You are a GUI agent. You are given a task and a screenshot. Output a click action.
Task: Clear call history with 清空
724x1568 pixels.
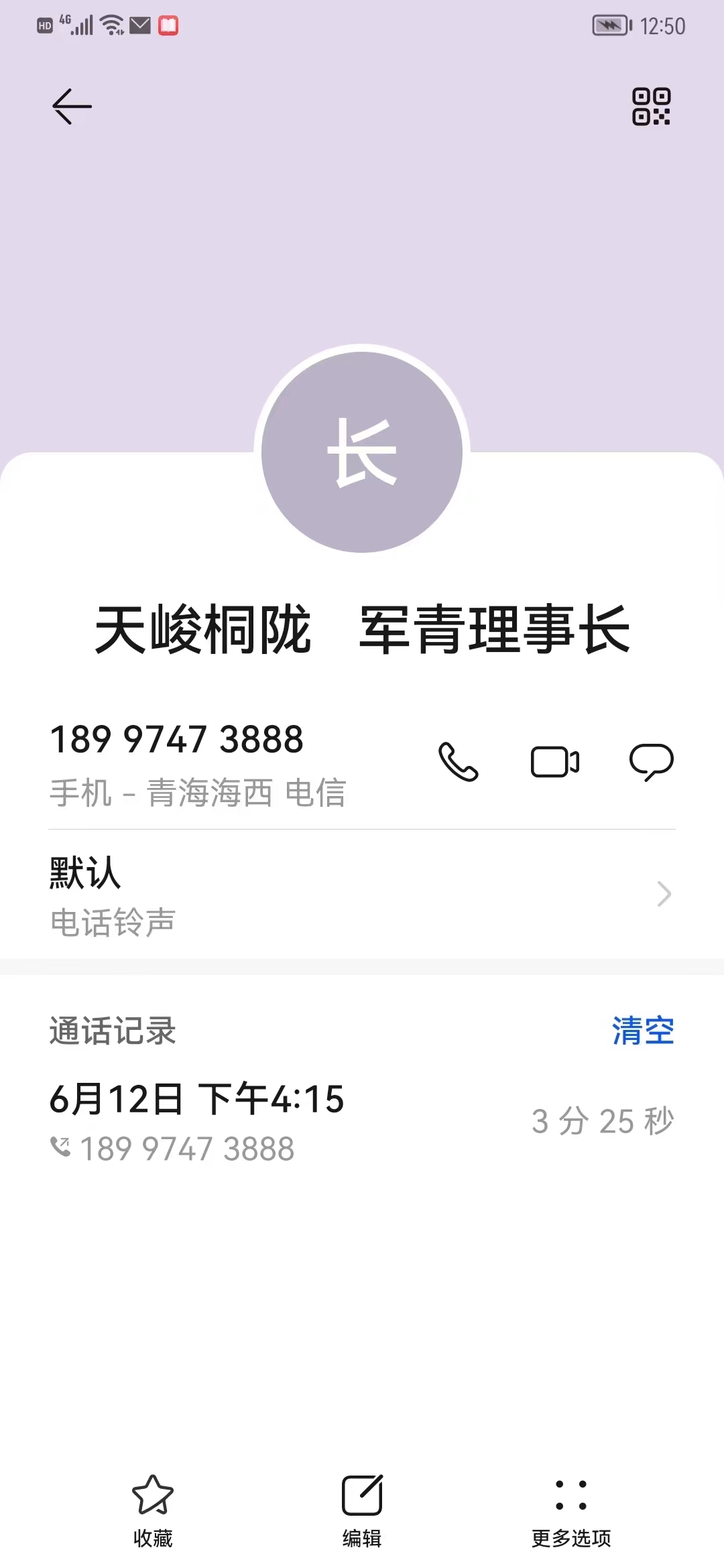(x=643, y=1031)
